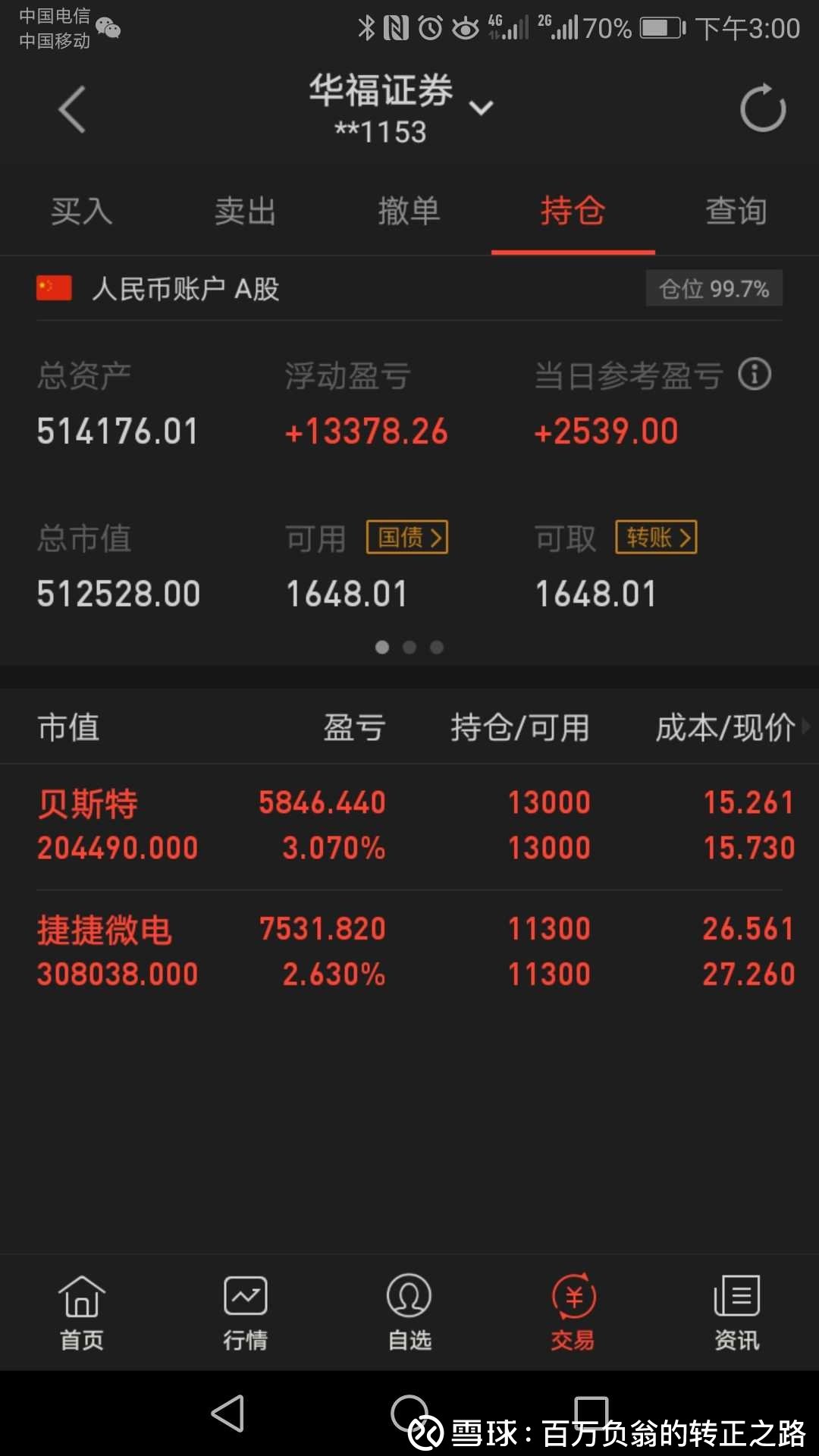Open the 国债 button next to 可用

407,538
